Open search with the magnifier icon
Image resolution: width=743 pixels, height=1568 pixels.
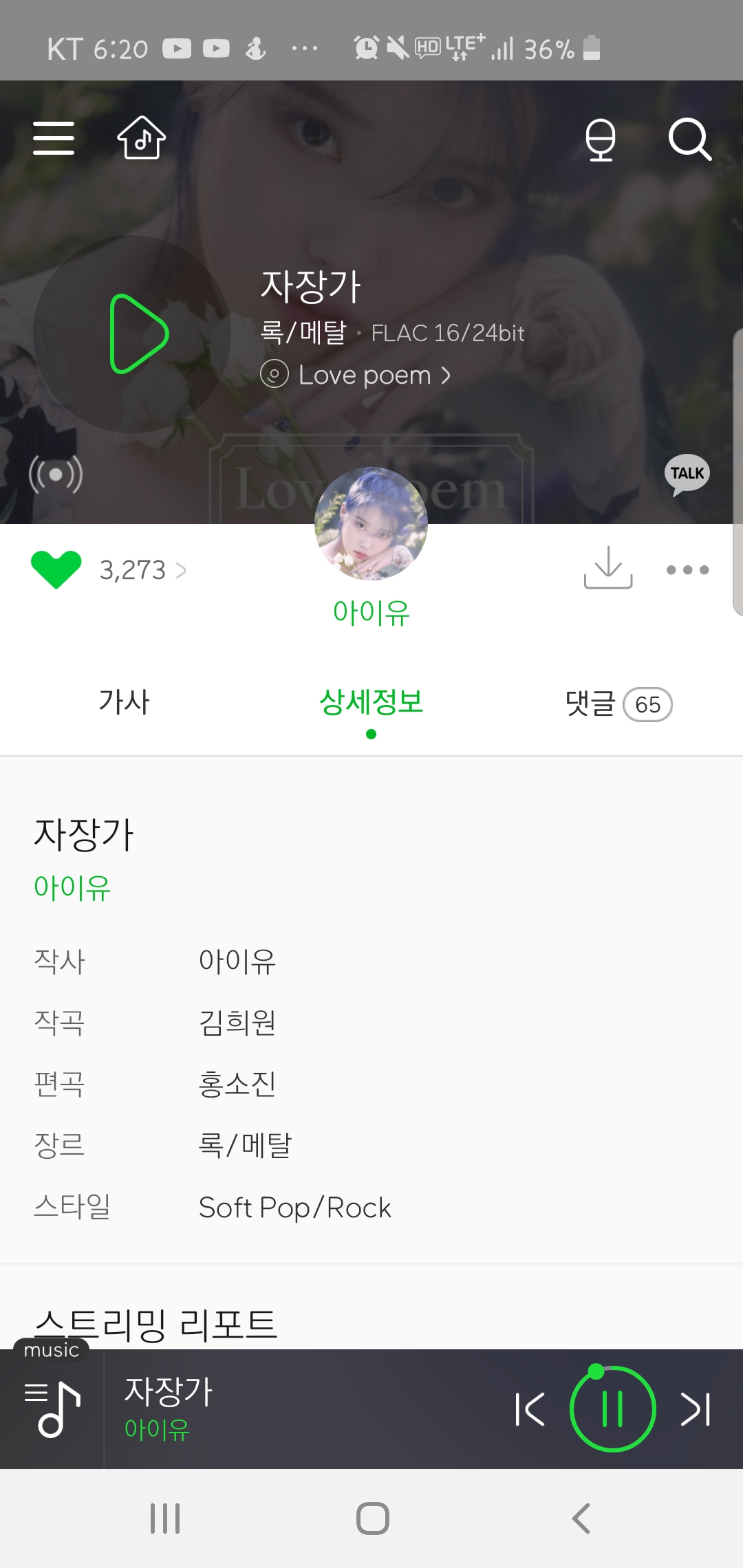[x=691, y=140]
